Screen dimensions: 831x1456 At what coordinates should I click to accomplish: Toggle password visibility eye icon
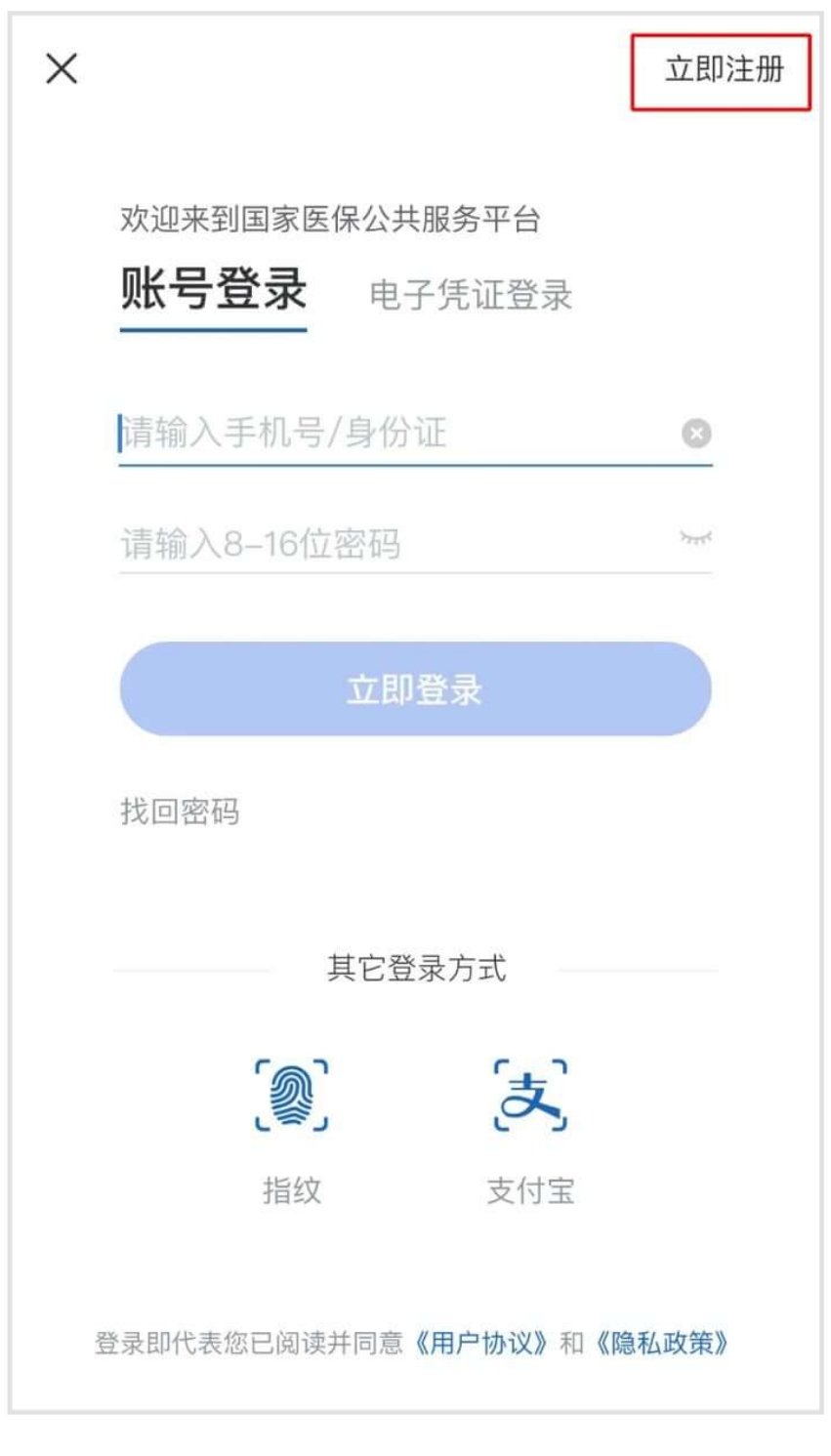click(x=696, y=538)
